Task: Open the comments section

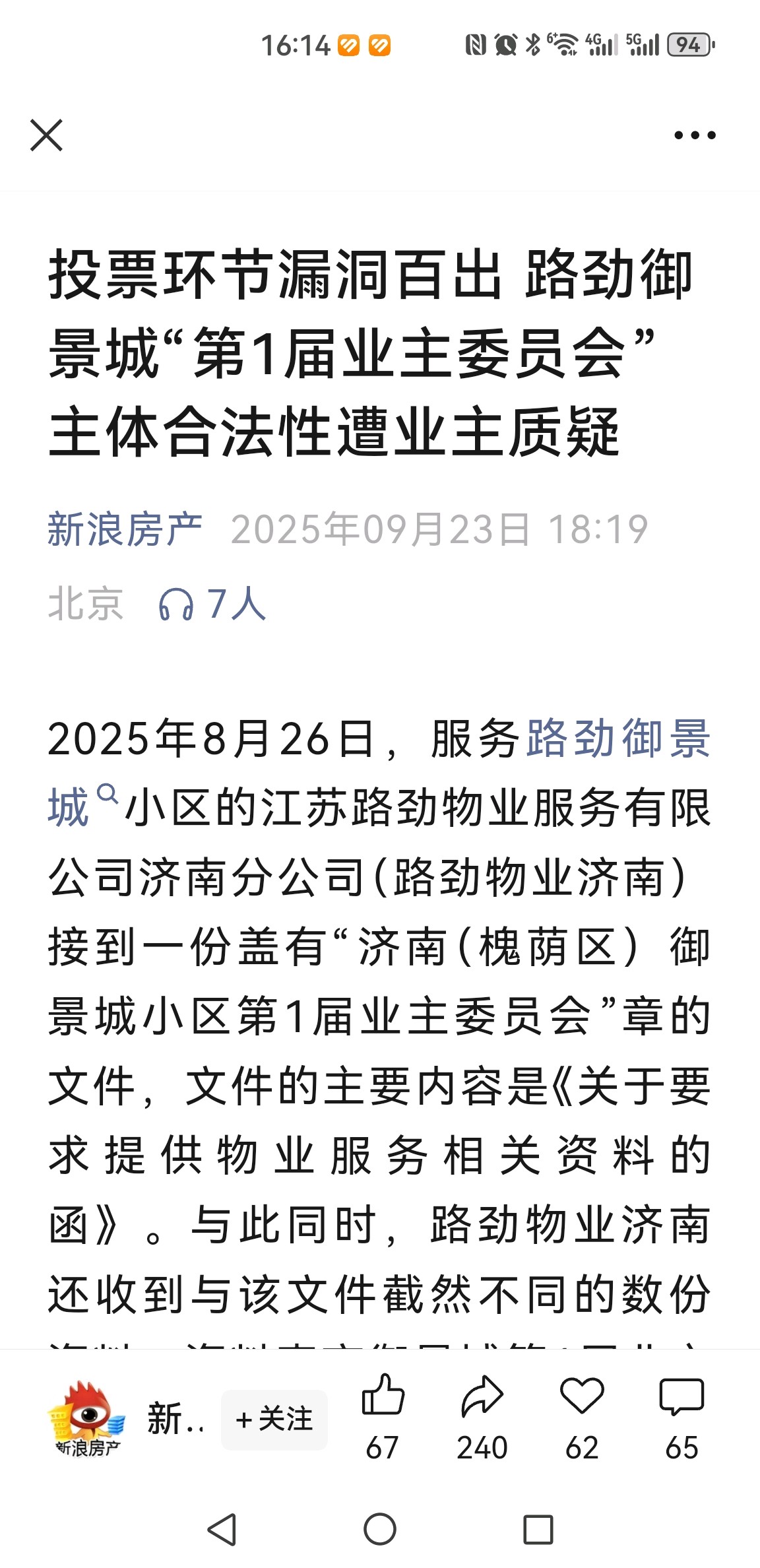Action: (x=681, y=1396)
